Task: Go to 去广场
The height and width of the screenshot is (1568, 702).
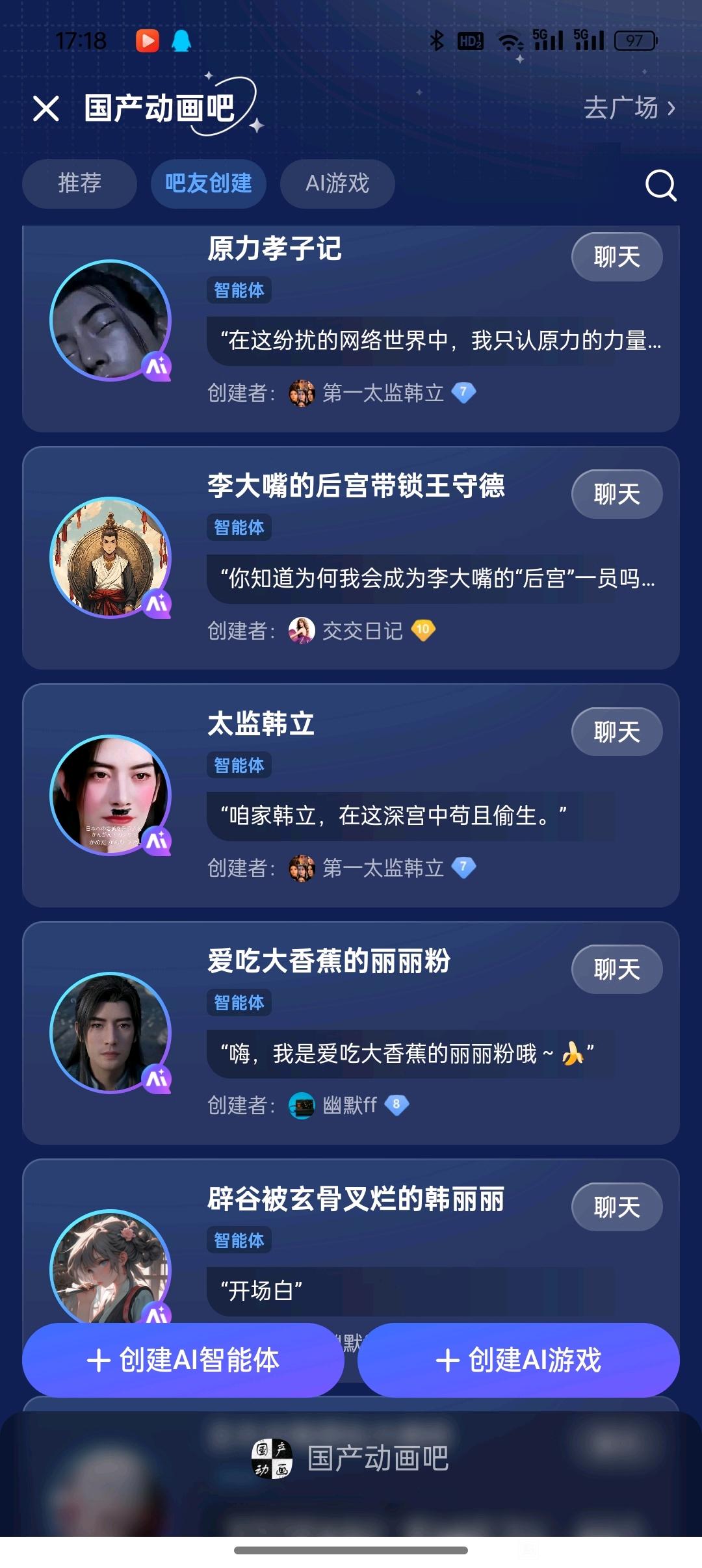Action: [629, 109]
